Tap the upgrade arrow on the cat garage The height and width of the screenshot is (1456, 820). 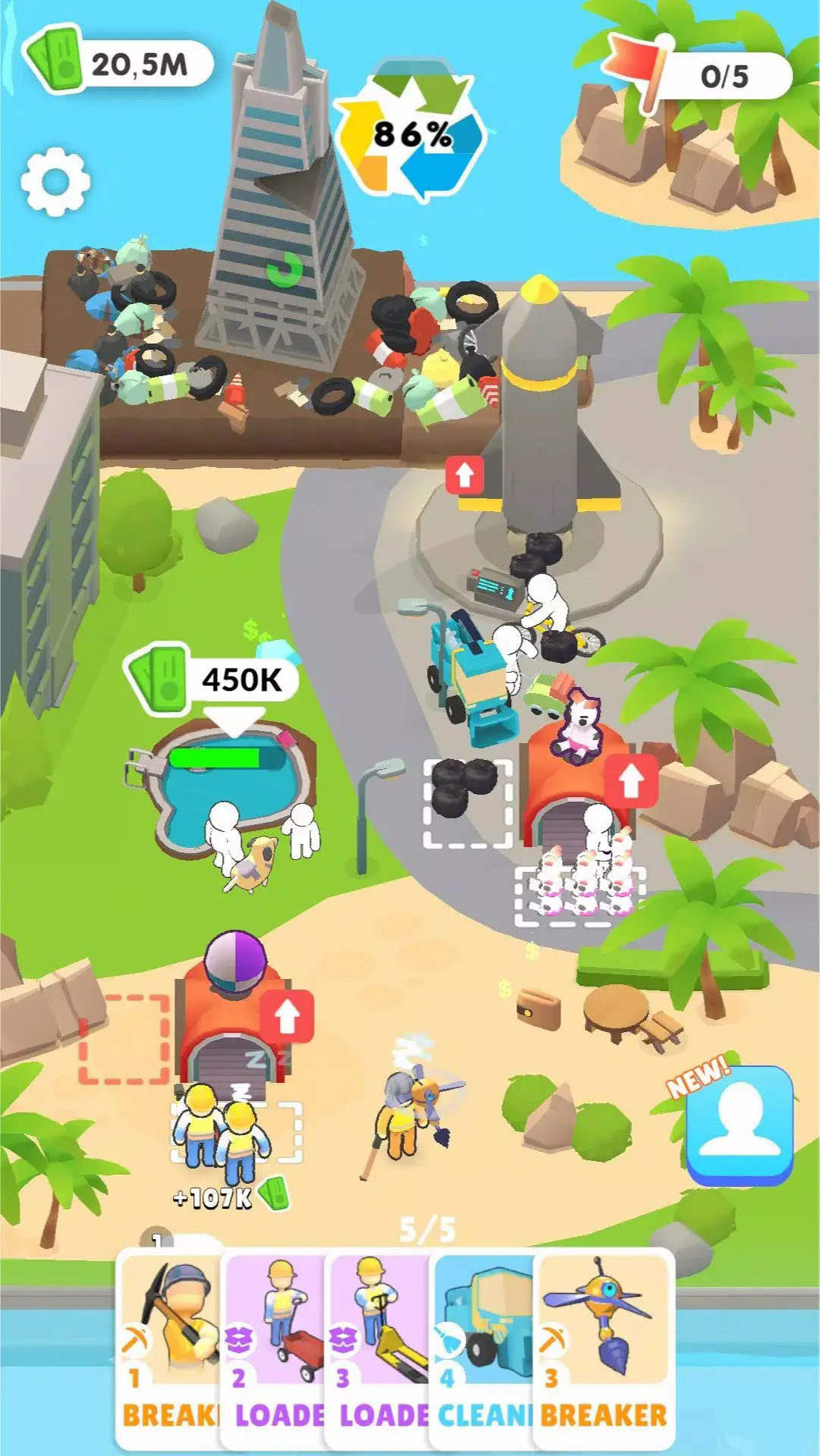pyautogui.click(x=630, y=780)
